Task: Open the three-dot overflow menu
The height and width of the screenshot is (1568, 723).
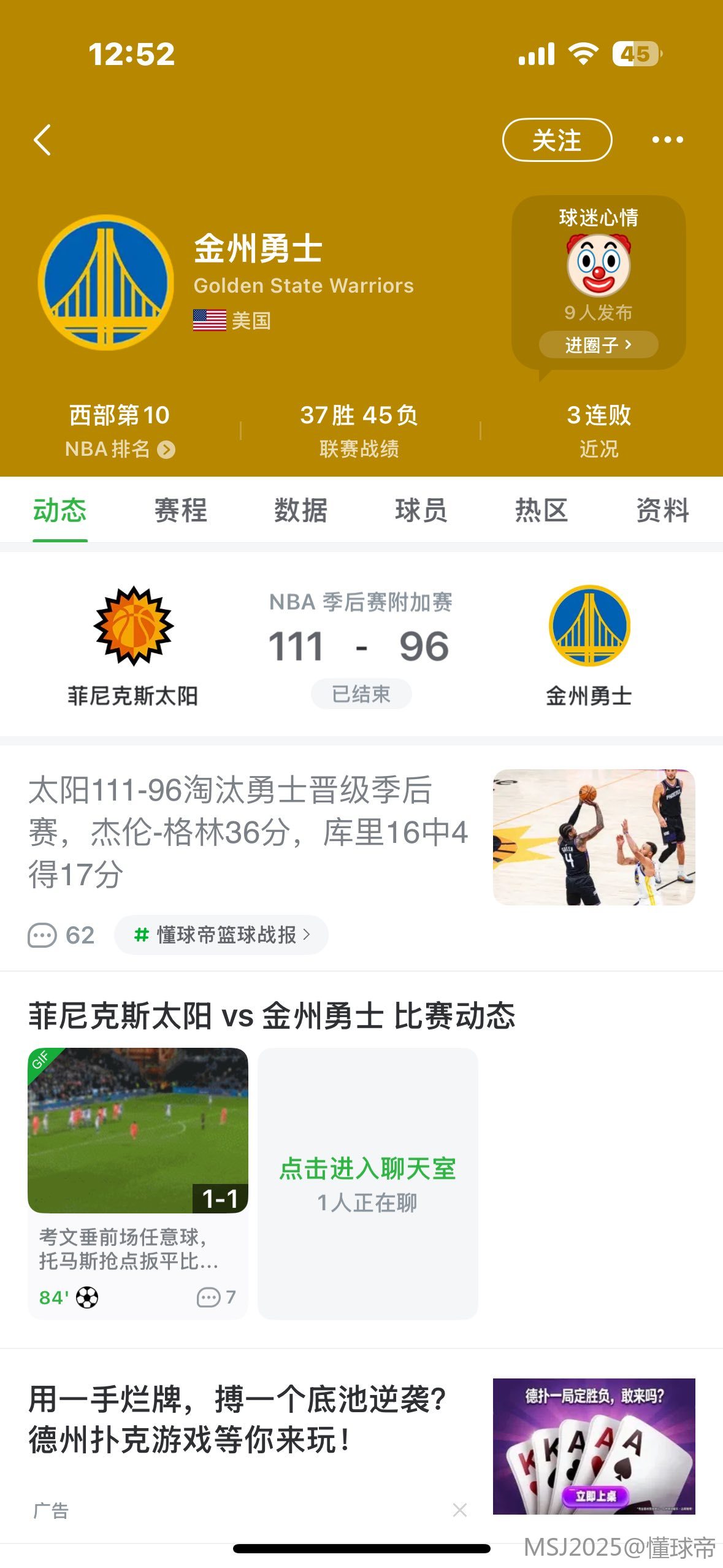Action: pyautogui.click(x=667, y=140)
